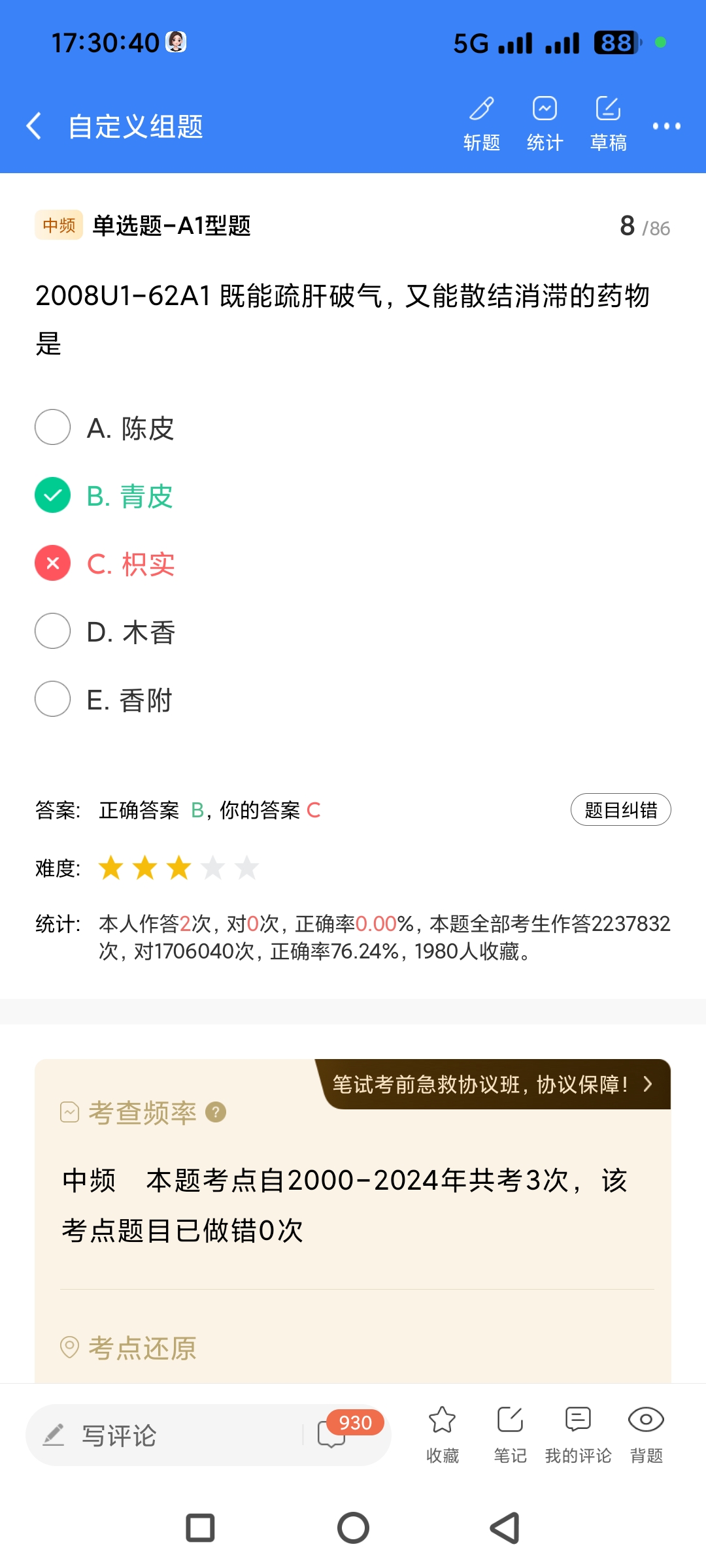Tap the help icon beside 考查频率

click(x=216, y=1112)
